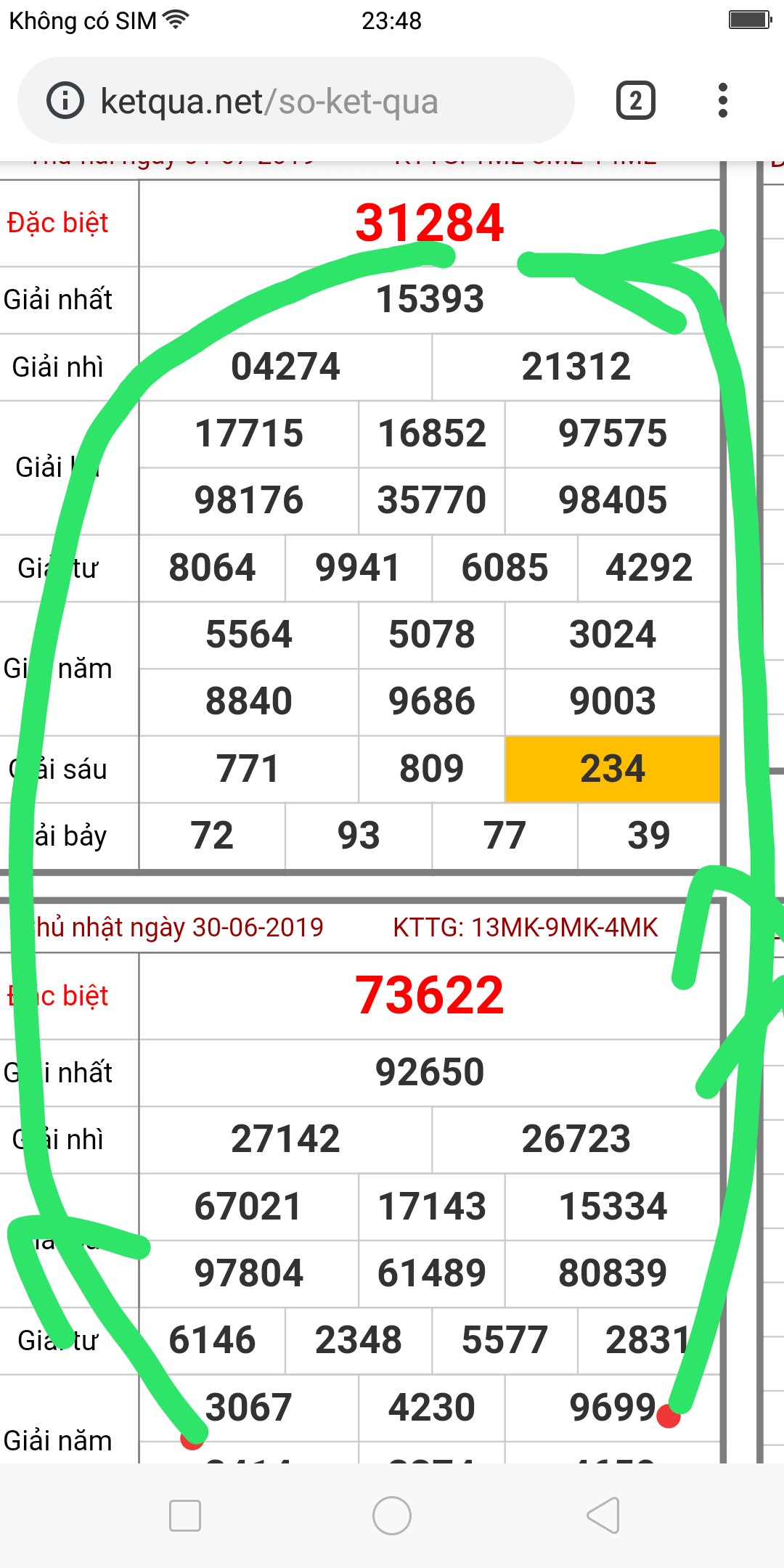Open recent apps with the square button
The image size is (784, 1568).
click(184, 1516)
